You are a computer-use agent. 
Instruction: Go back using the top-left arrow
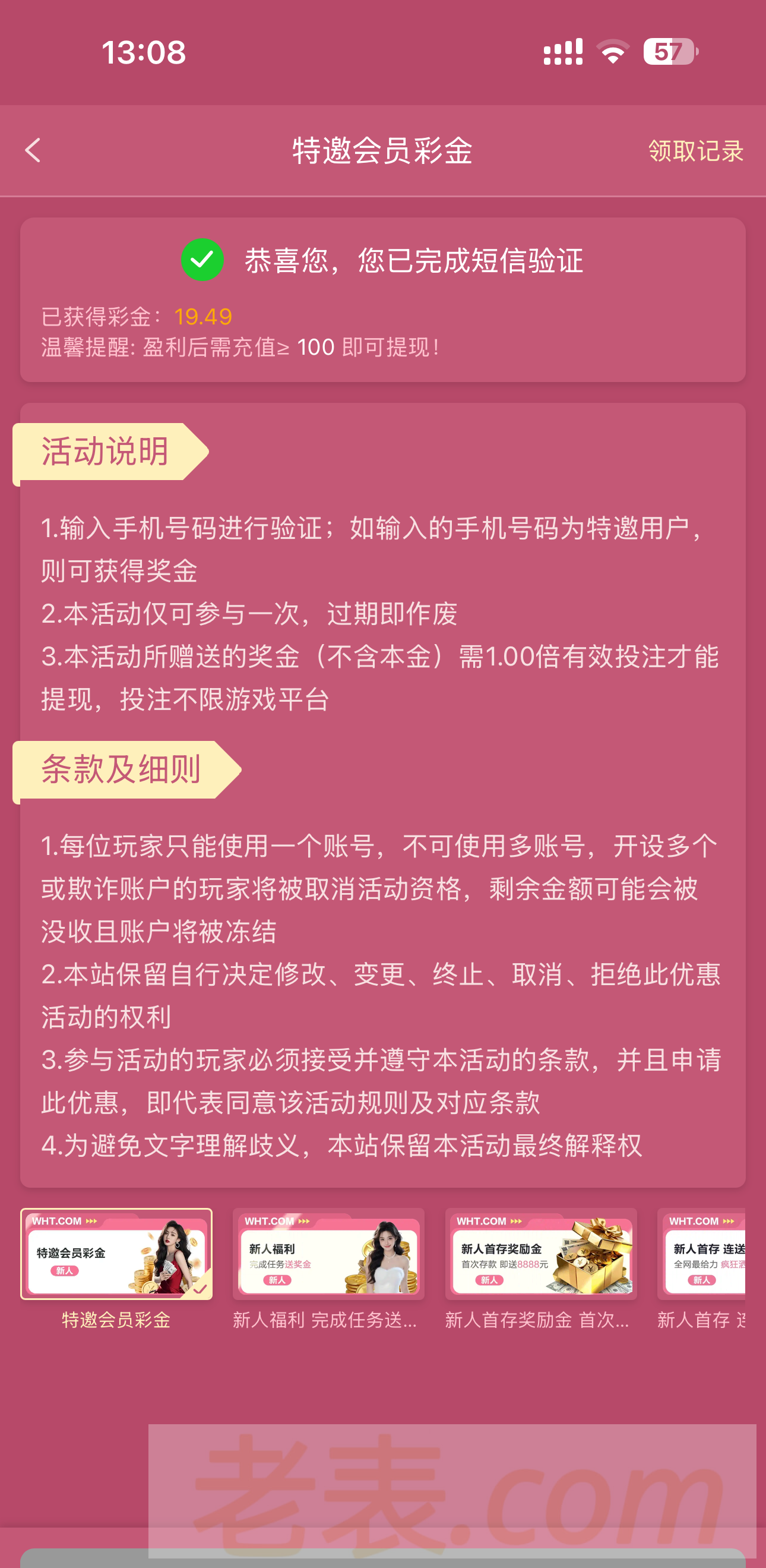click(x=33, y=150)
